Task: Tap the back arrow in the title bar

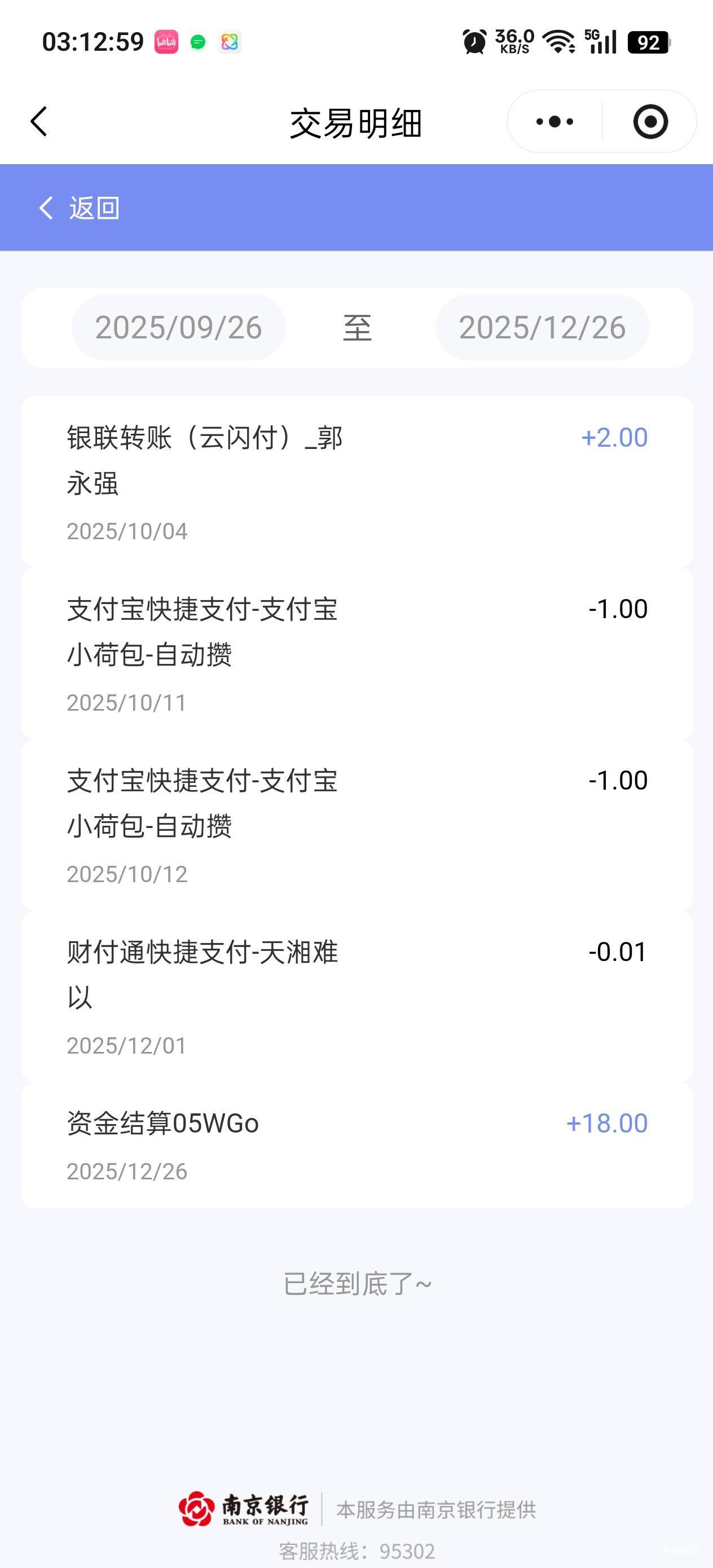Action: pos(39,121)
